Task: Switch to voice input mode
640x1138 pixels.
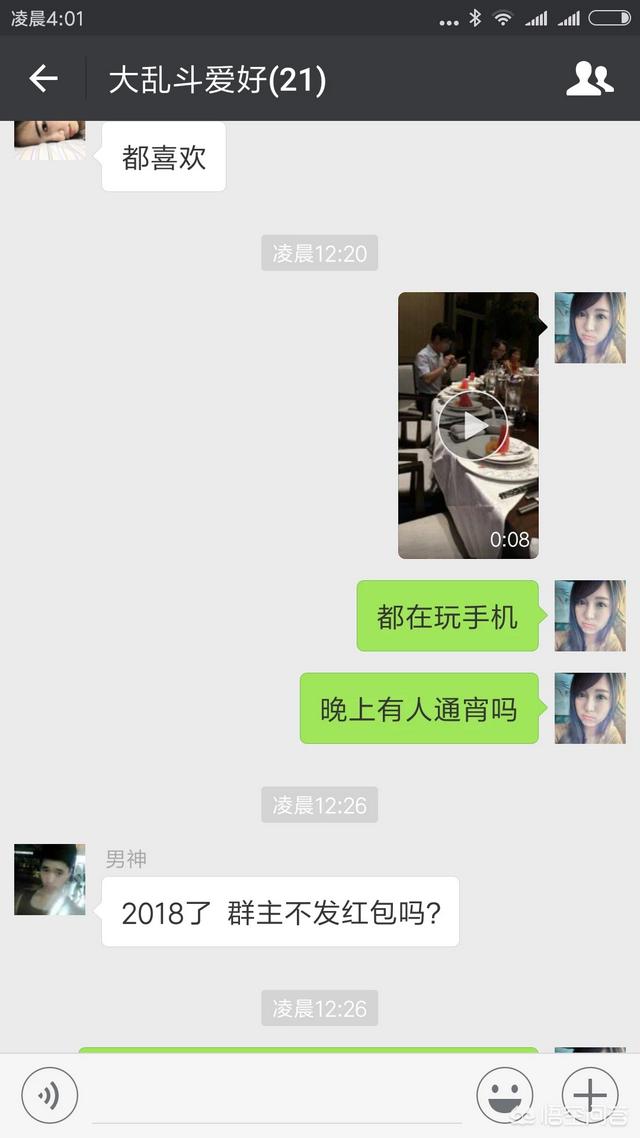Action: coord(49,1096)
